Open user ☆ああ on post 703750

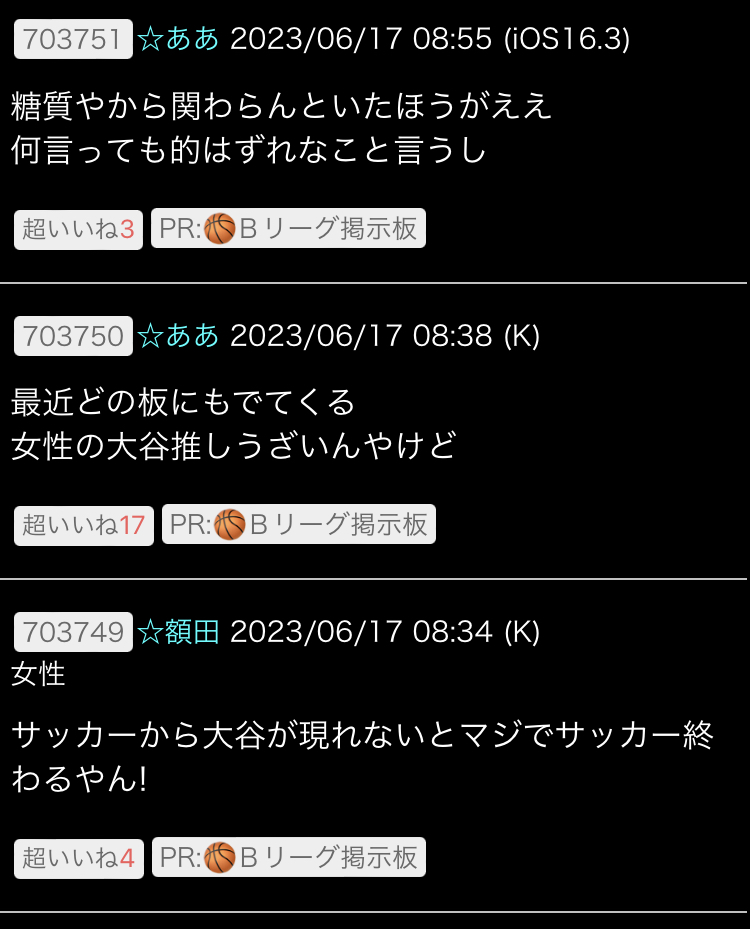(x=178, y=336)
